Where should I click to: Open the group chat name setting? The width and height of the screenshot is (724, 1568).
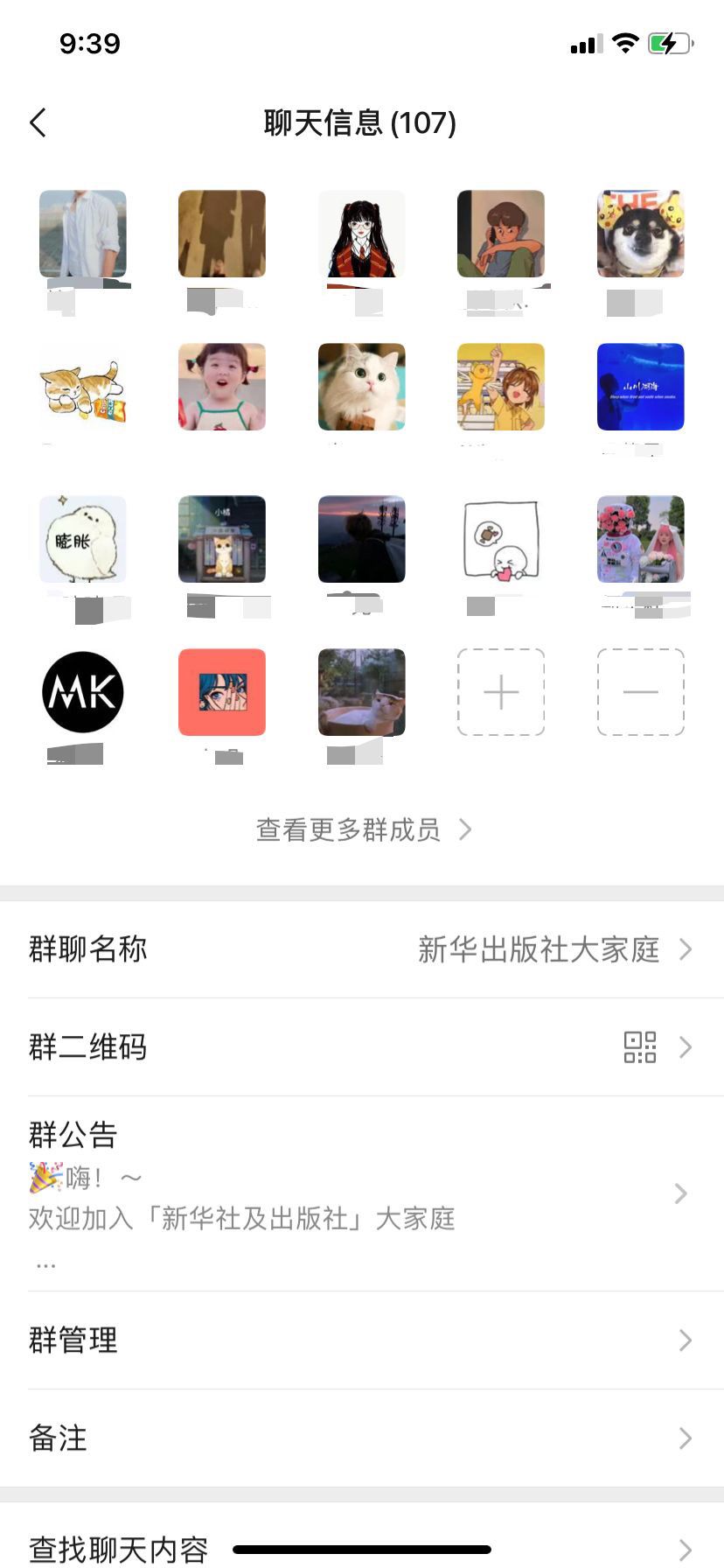pos(362,949)
